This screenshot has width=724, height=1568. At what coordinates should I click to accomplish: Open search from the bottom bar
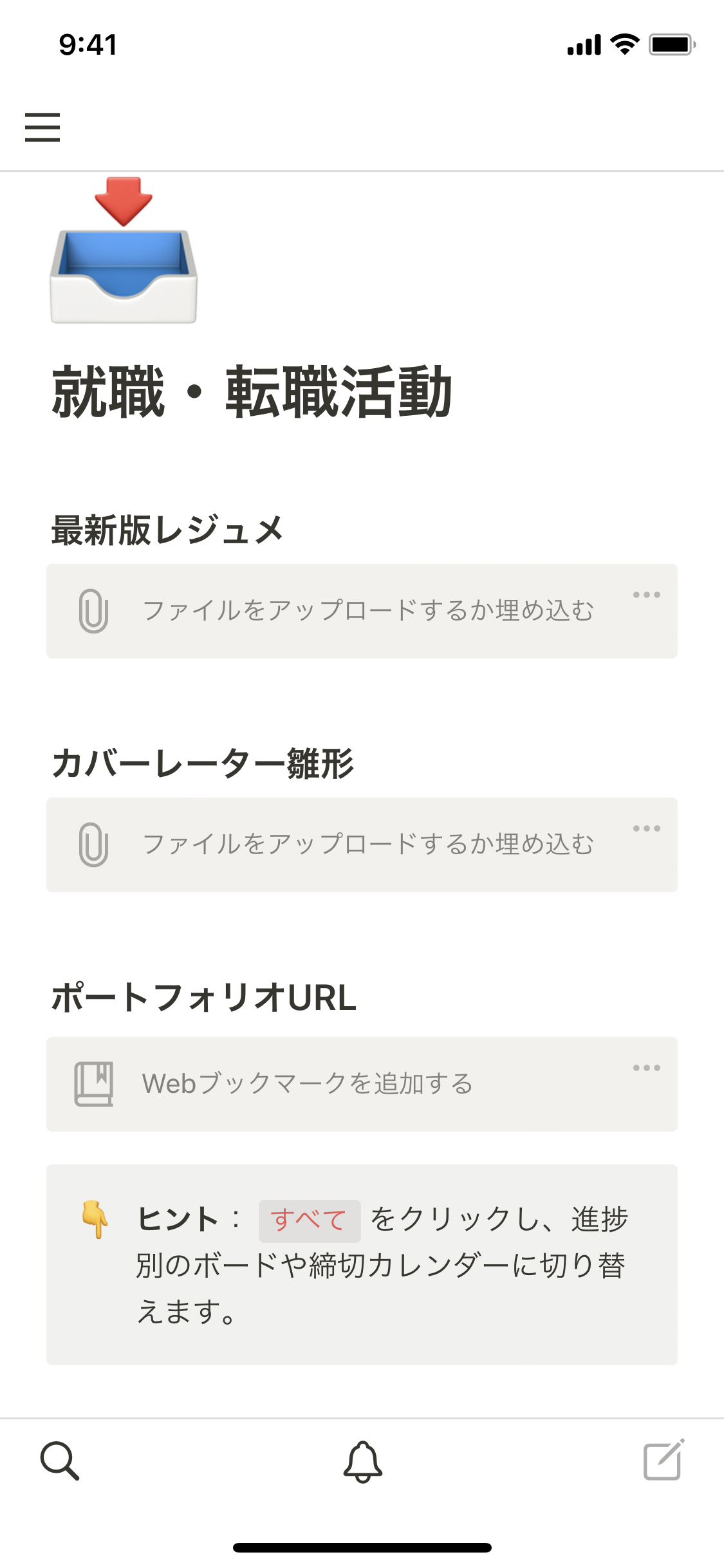click(x=60, y=1461)
